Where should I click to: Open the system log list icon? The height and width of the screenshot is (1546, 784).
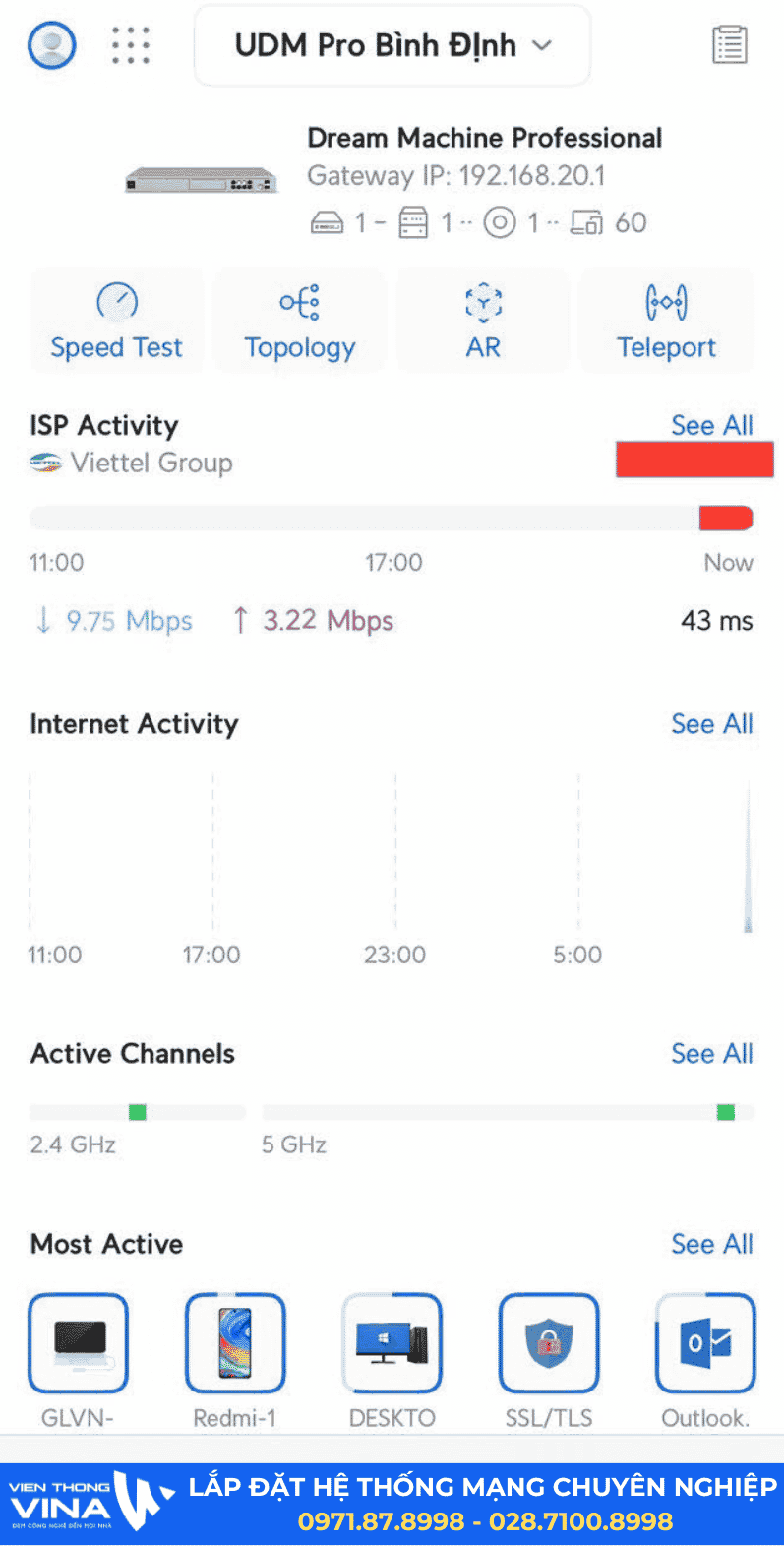click(730, 45)
